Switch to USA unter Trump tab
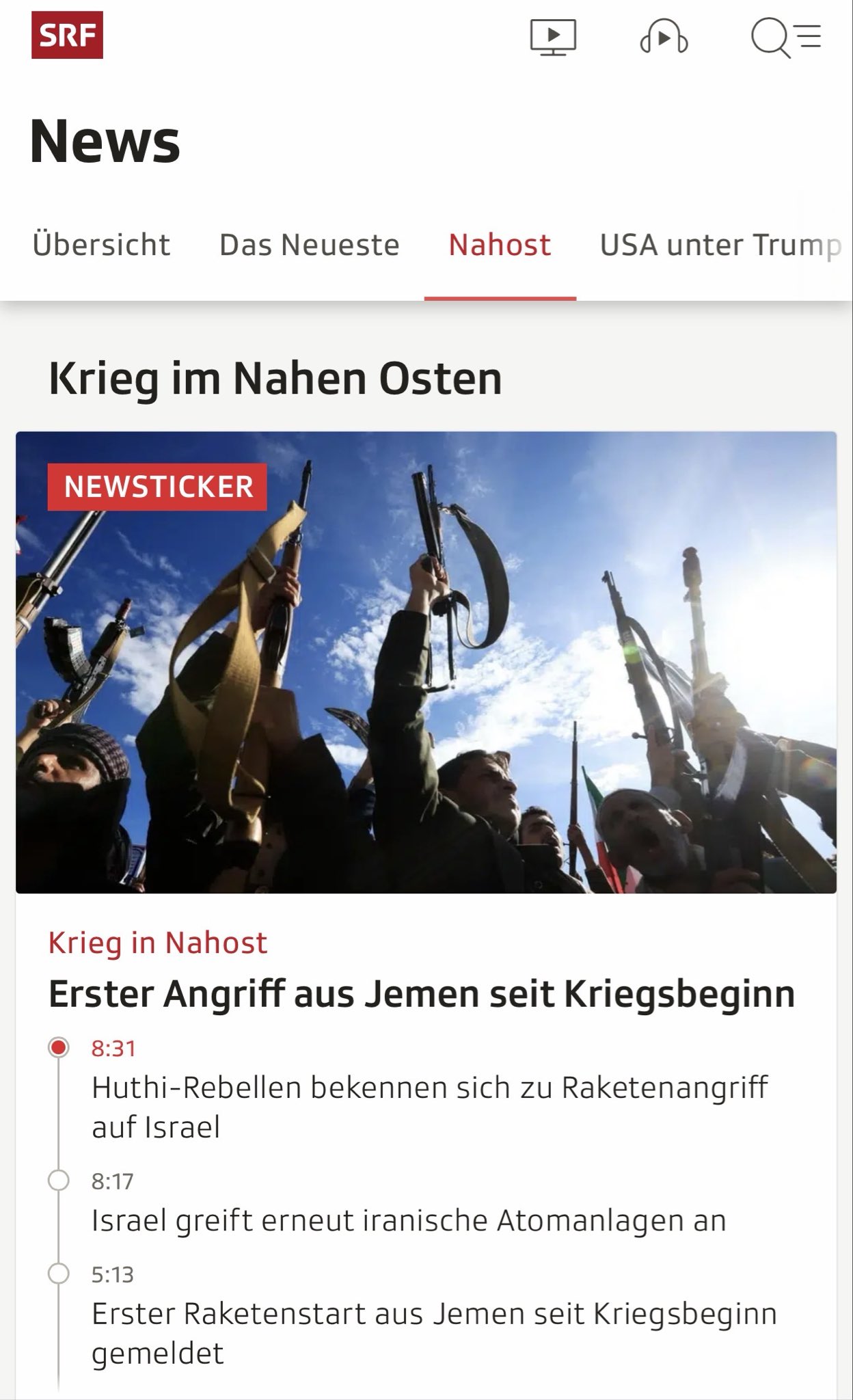Image resolution: width=853 pixels, height=1400 pixels. pyautogui.click(x=720, y=245)
